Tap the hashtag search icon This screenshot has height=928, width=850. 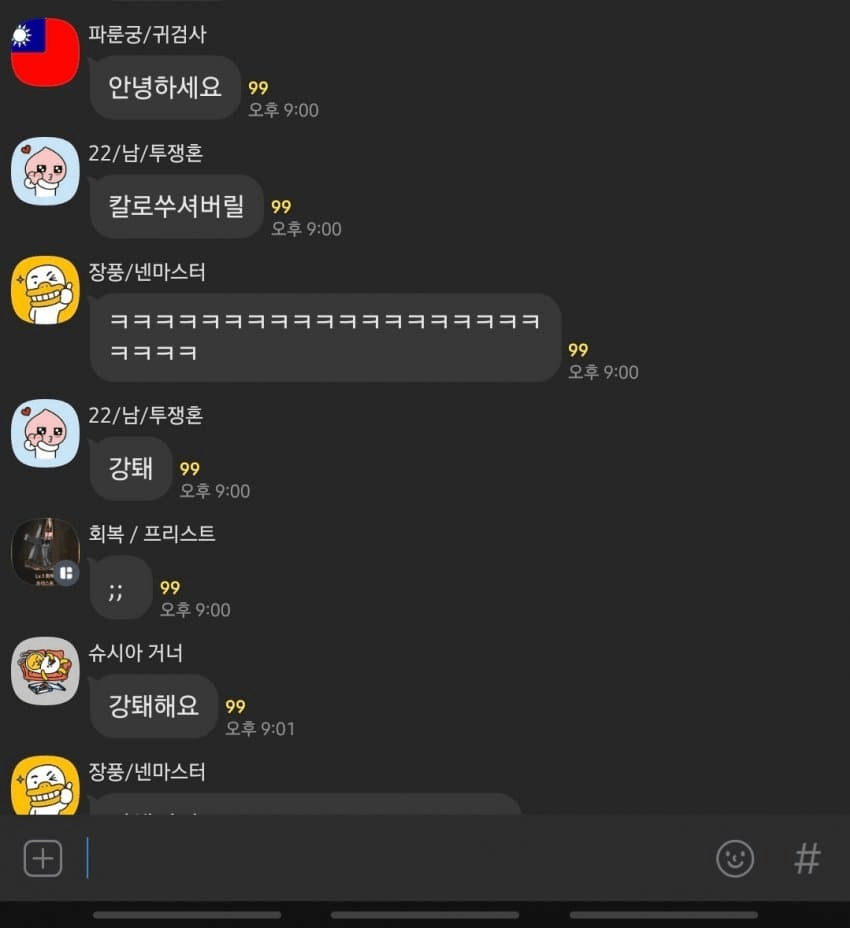(807, 858)
